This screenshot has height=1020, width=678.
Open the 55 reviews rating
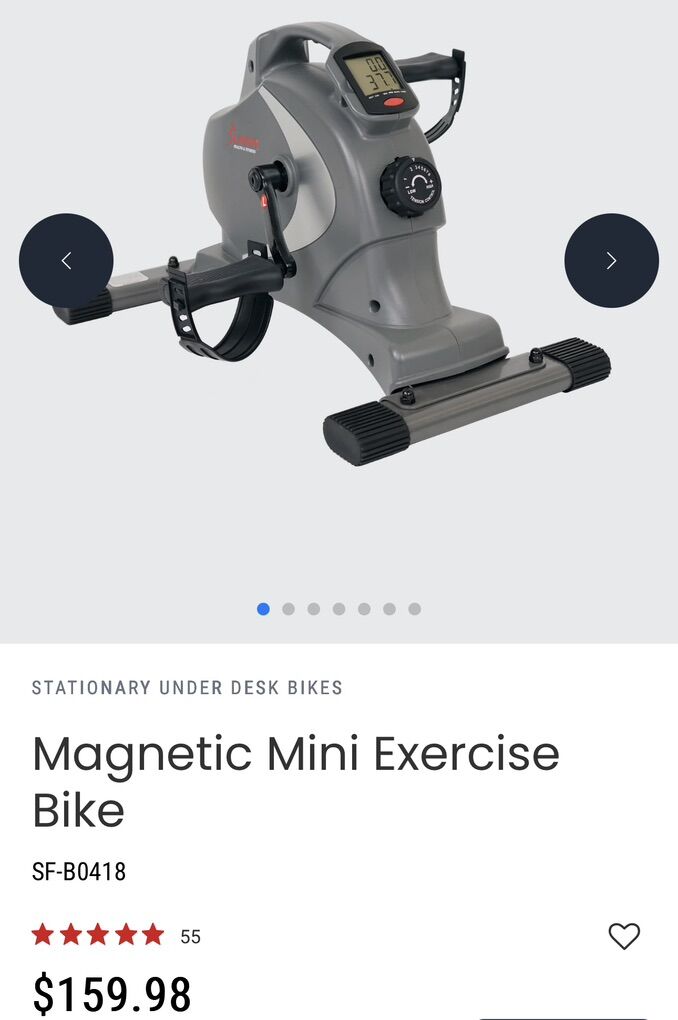pyautogui.click(x=116, y=936)
